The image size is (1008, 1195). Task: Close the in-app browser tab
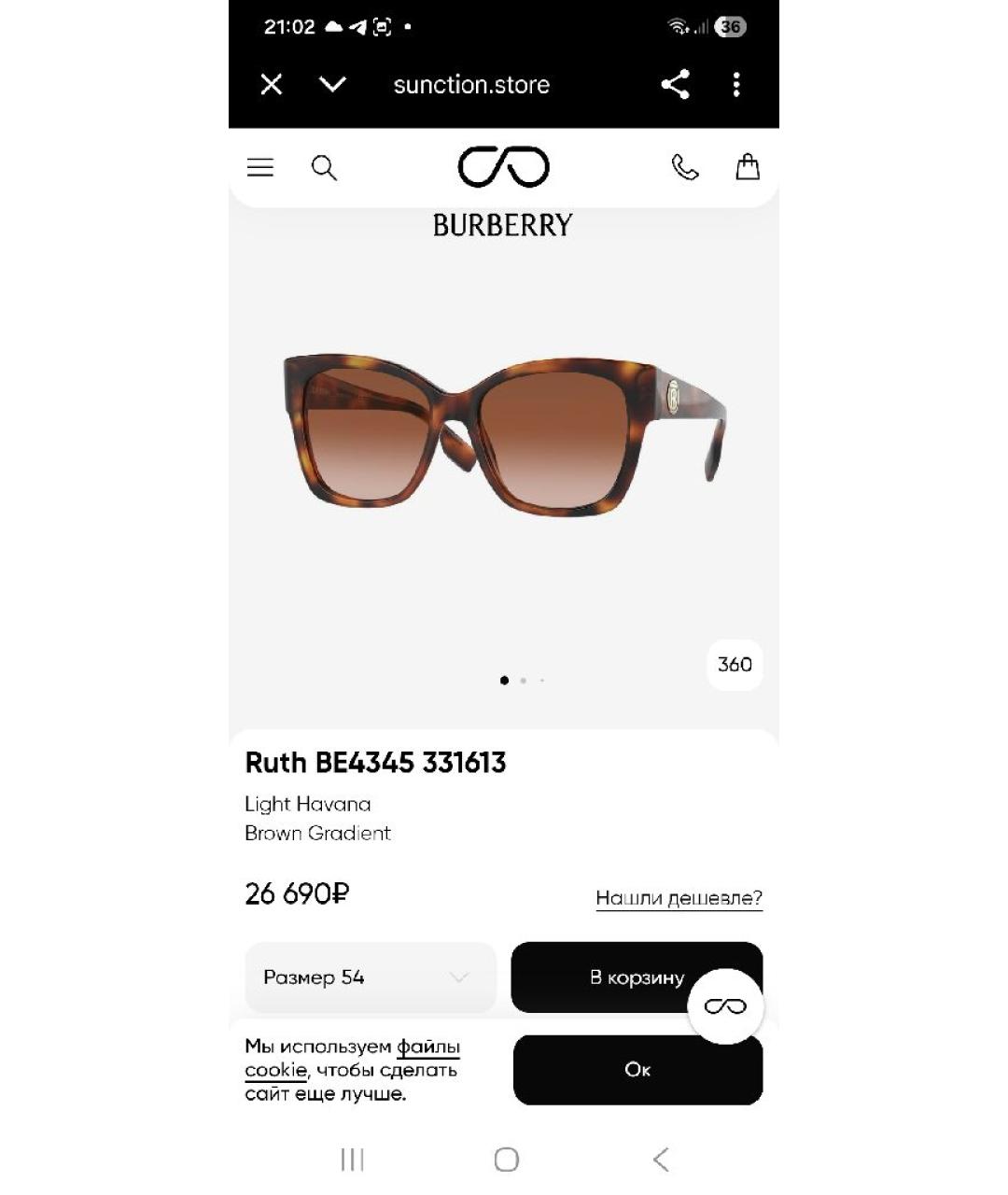(272, 85)
